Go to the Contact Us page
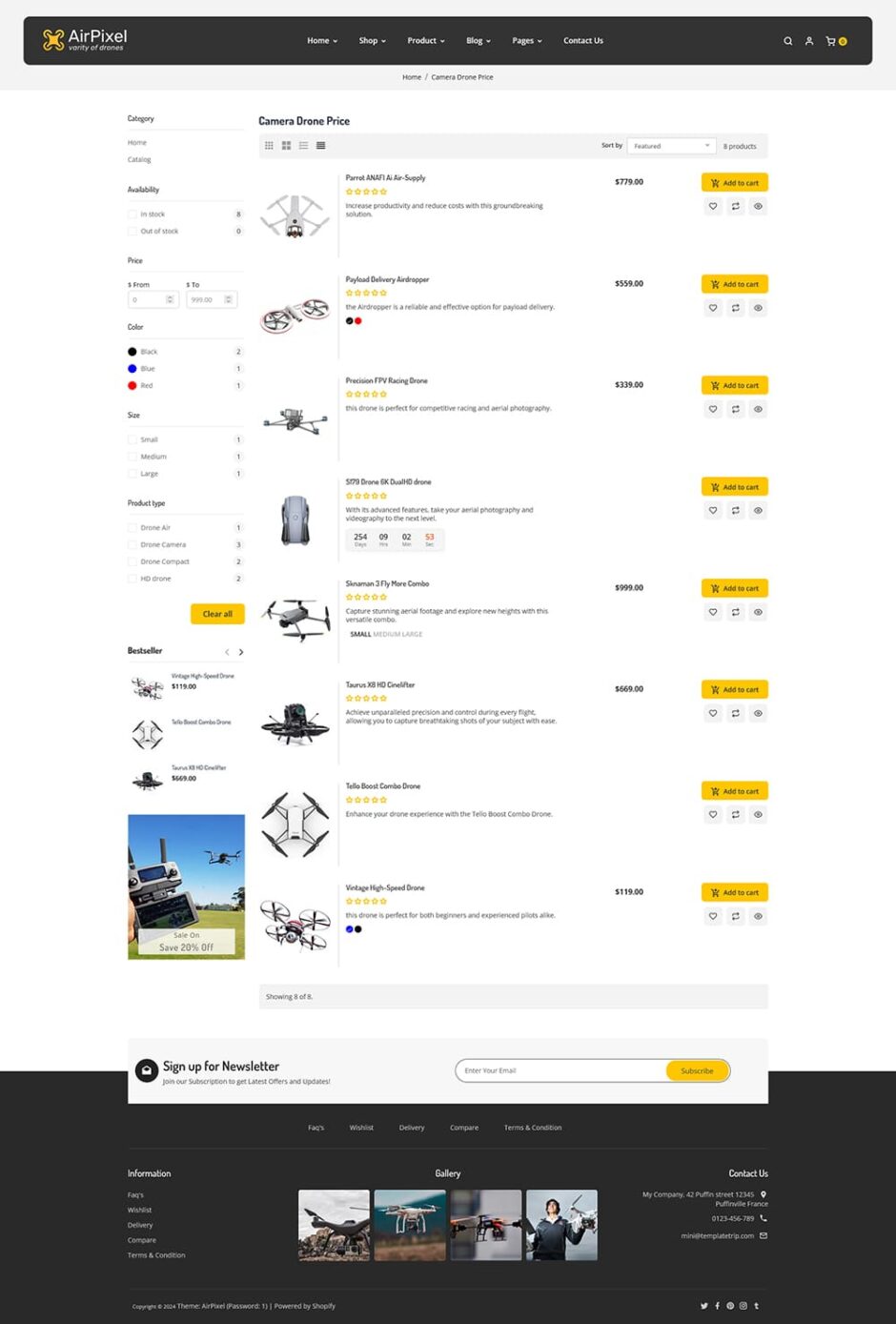 pos(582,41)
